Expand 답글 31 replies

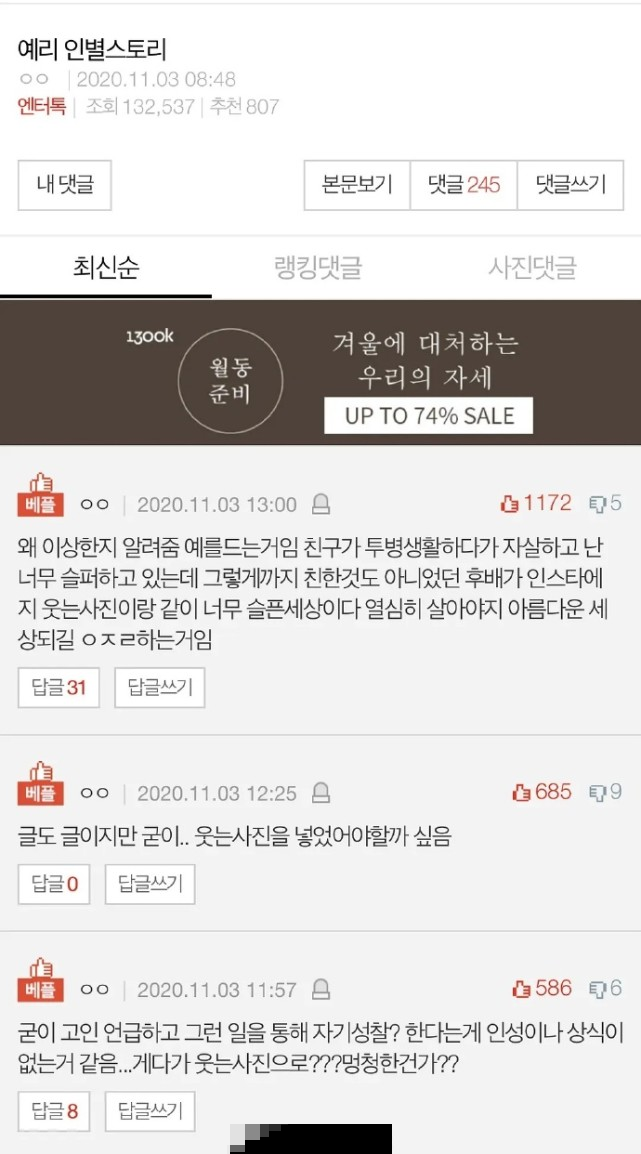click(59, 688)
